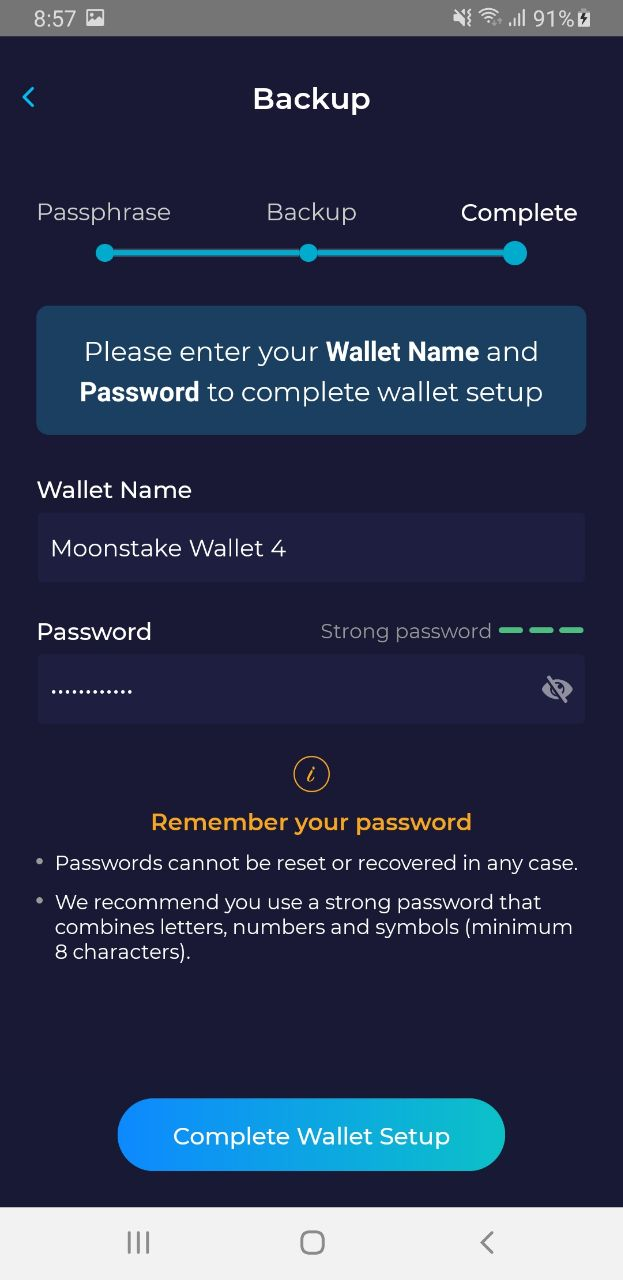Go back using the top-left arrow
This screenshot has width=623, height=1280.
point(28,97)
